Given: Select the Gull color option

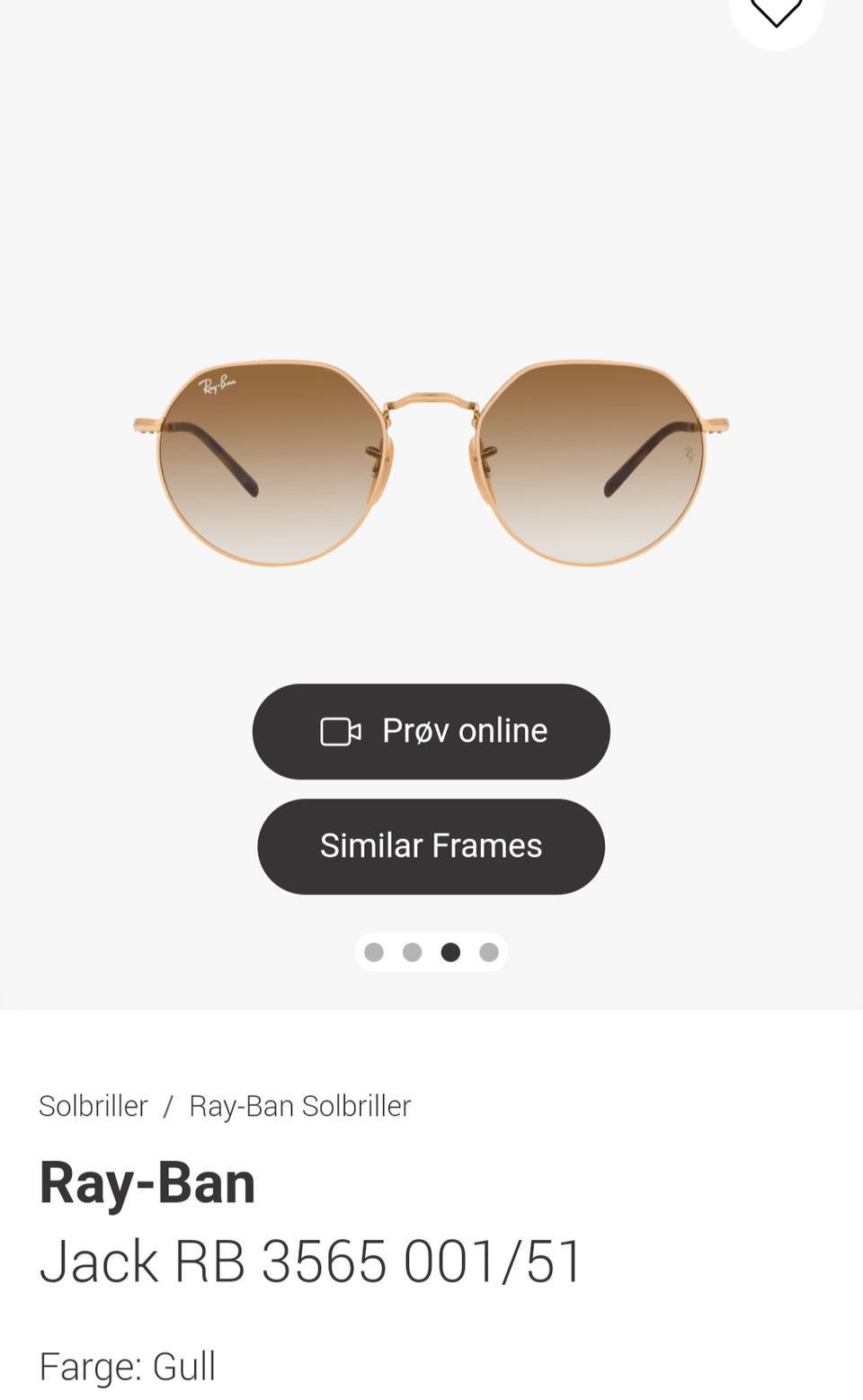Looking at the screenshot, I should [185, 1366].
